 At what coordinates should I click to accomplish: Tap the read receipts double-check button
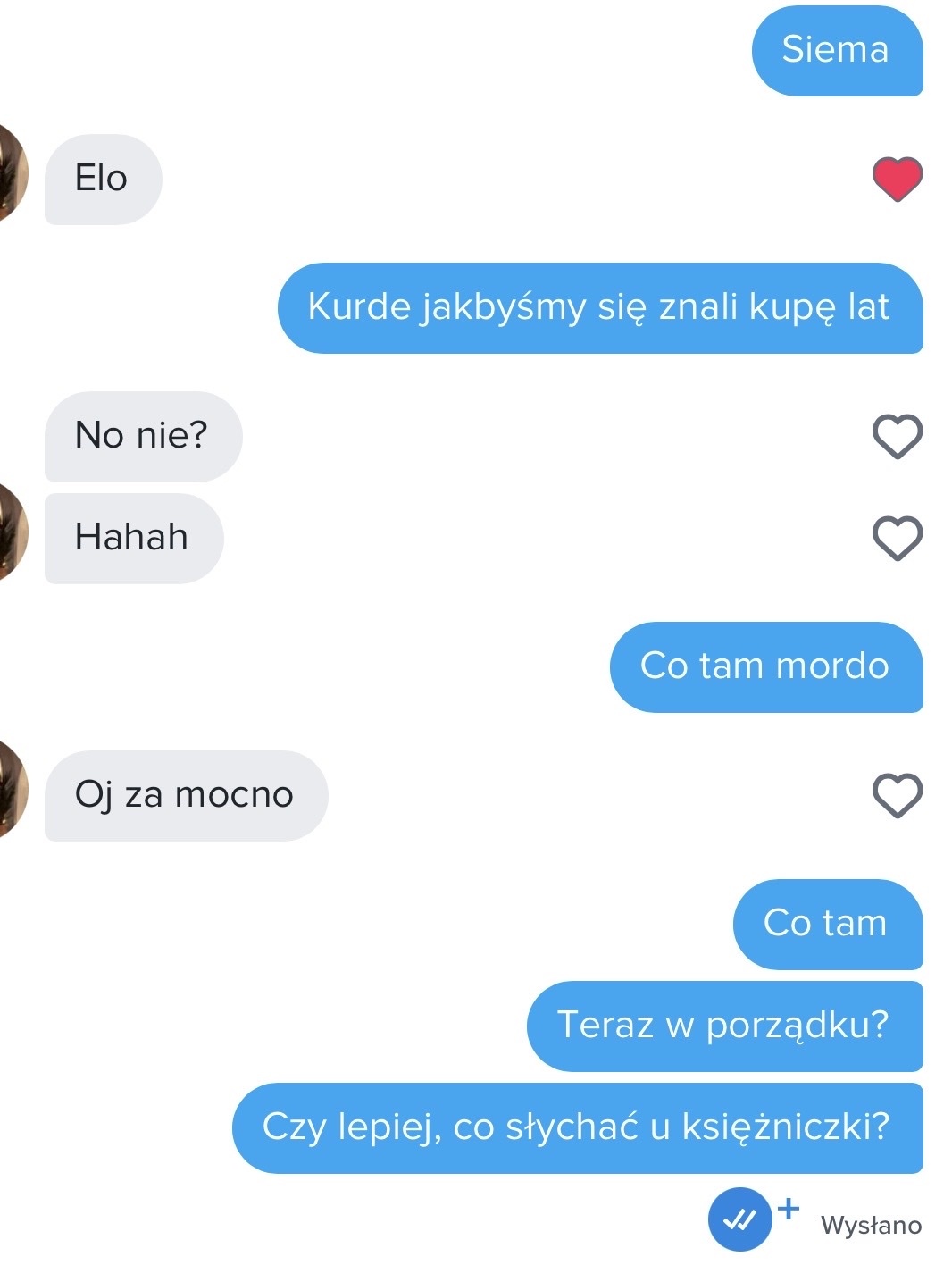point(740,1219)
